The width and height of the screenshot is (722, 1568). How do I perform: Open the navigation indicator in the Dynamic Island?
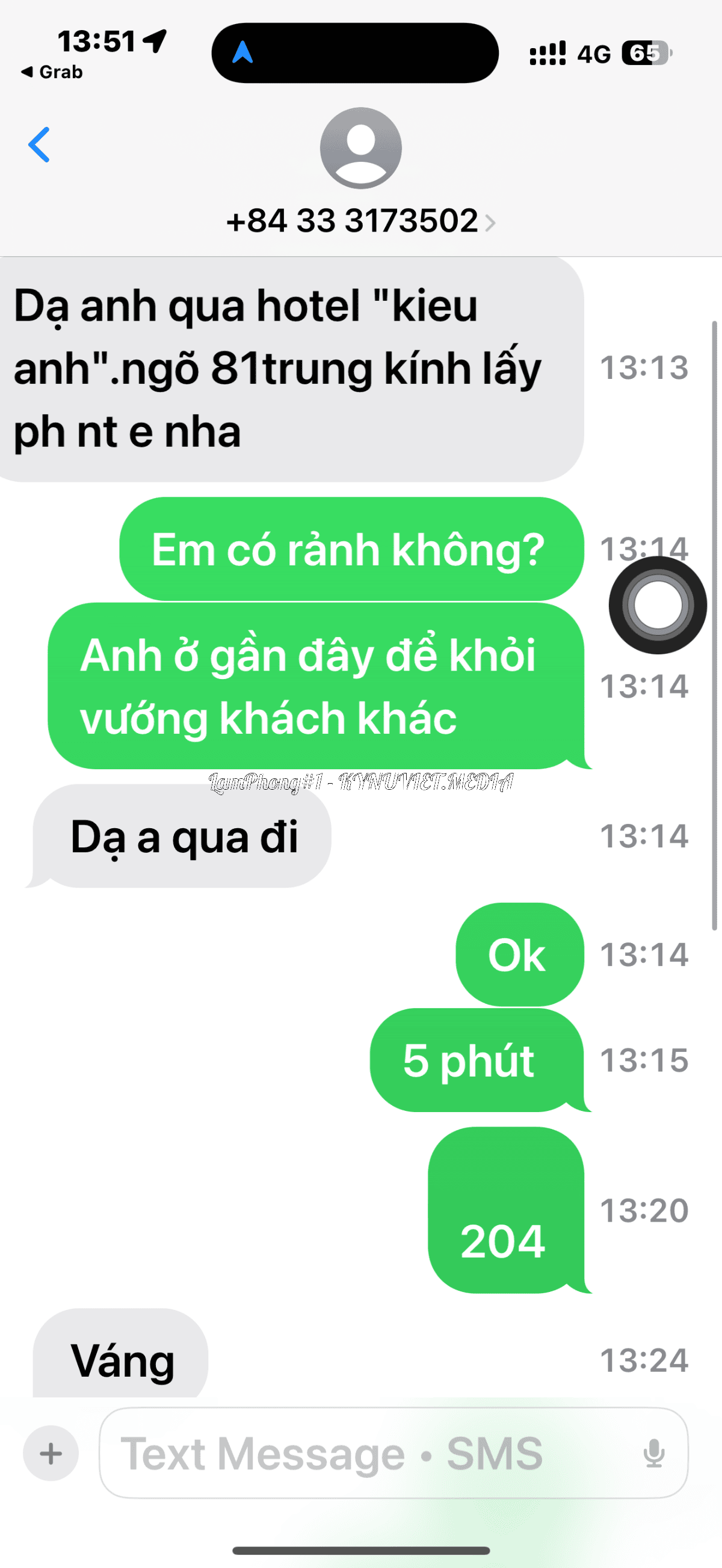click(243, 53)
